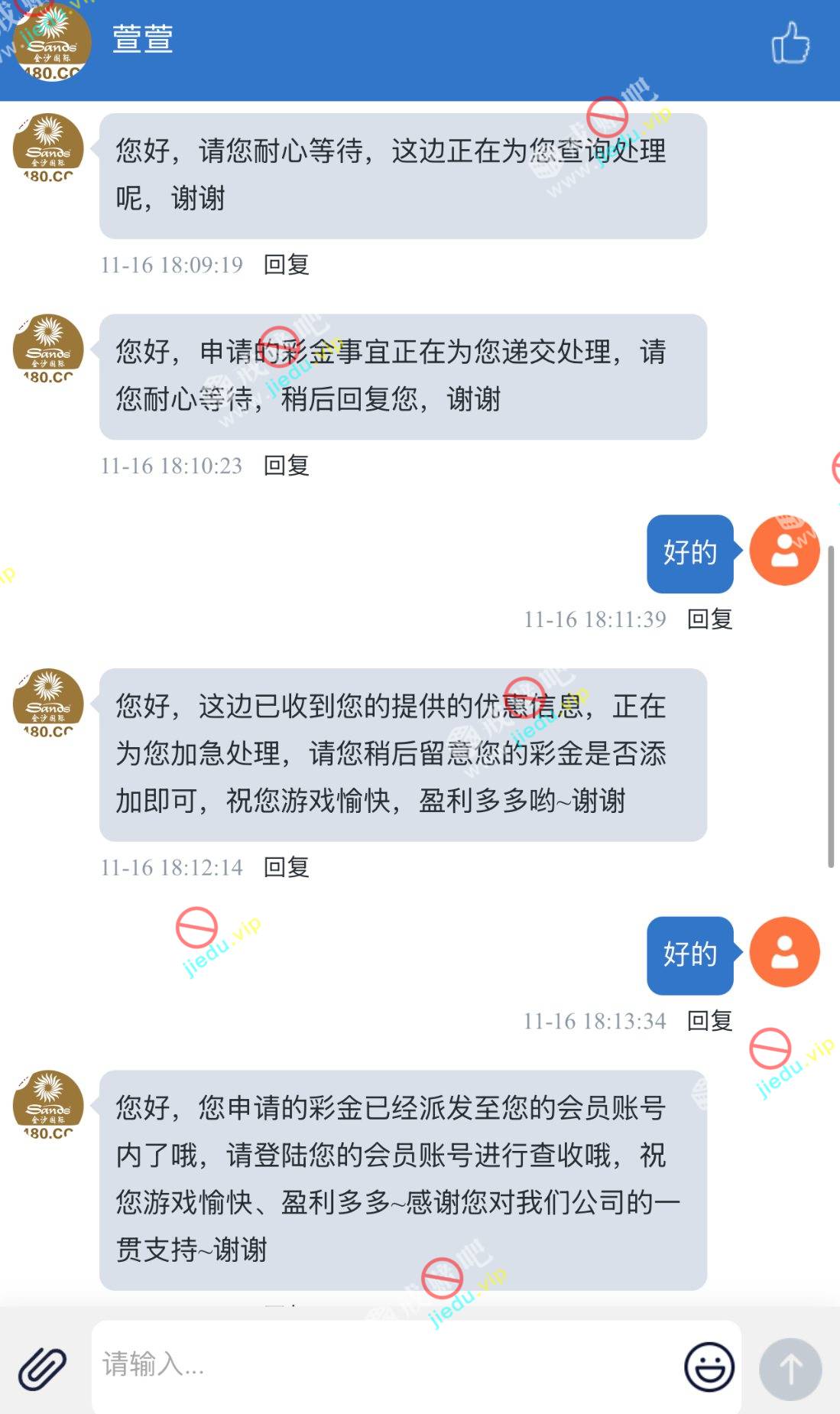This screenshot has height=1414, width=840.
Task: Reply to the 18:09:19 message
Action: coord(286,265)
